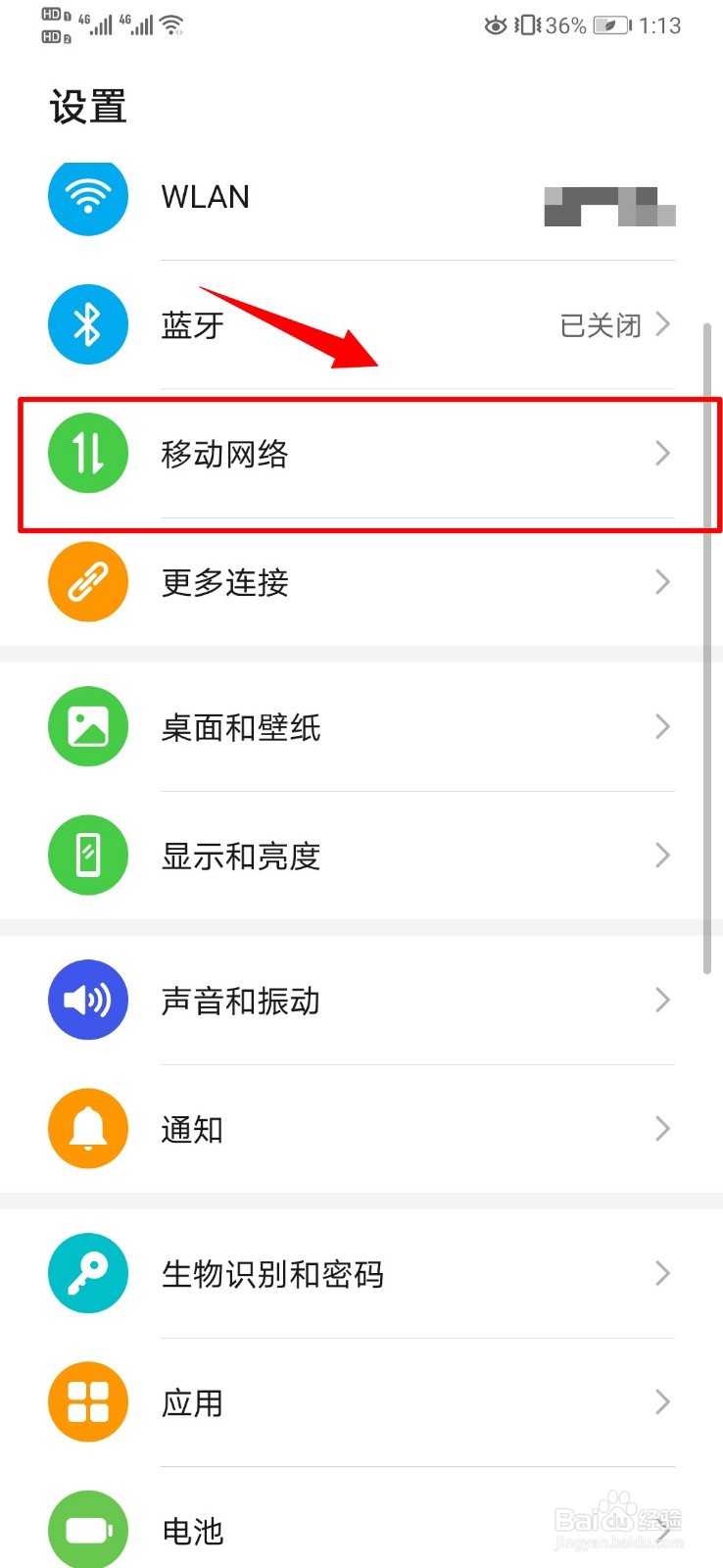Select the Bluetooth (蓝牙) icon
Viewport: 723px width, 1568px height.
(x=88, y=324)
